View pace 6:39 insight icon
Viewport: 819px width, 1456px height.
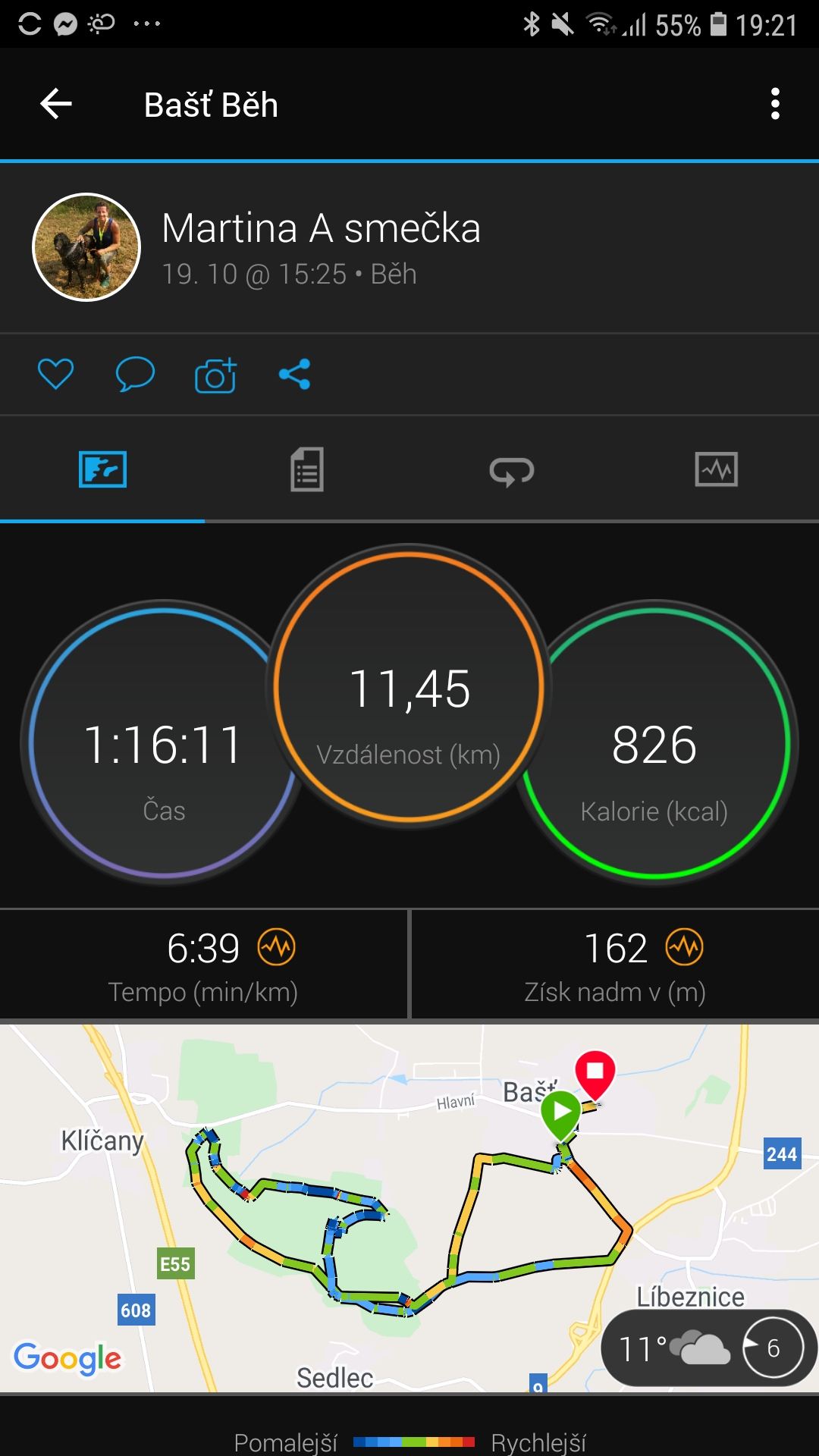click(x=277, y=947)
